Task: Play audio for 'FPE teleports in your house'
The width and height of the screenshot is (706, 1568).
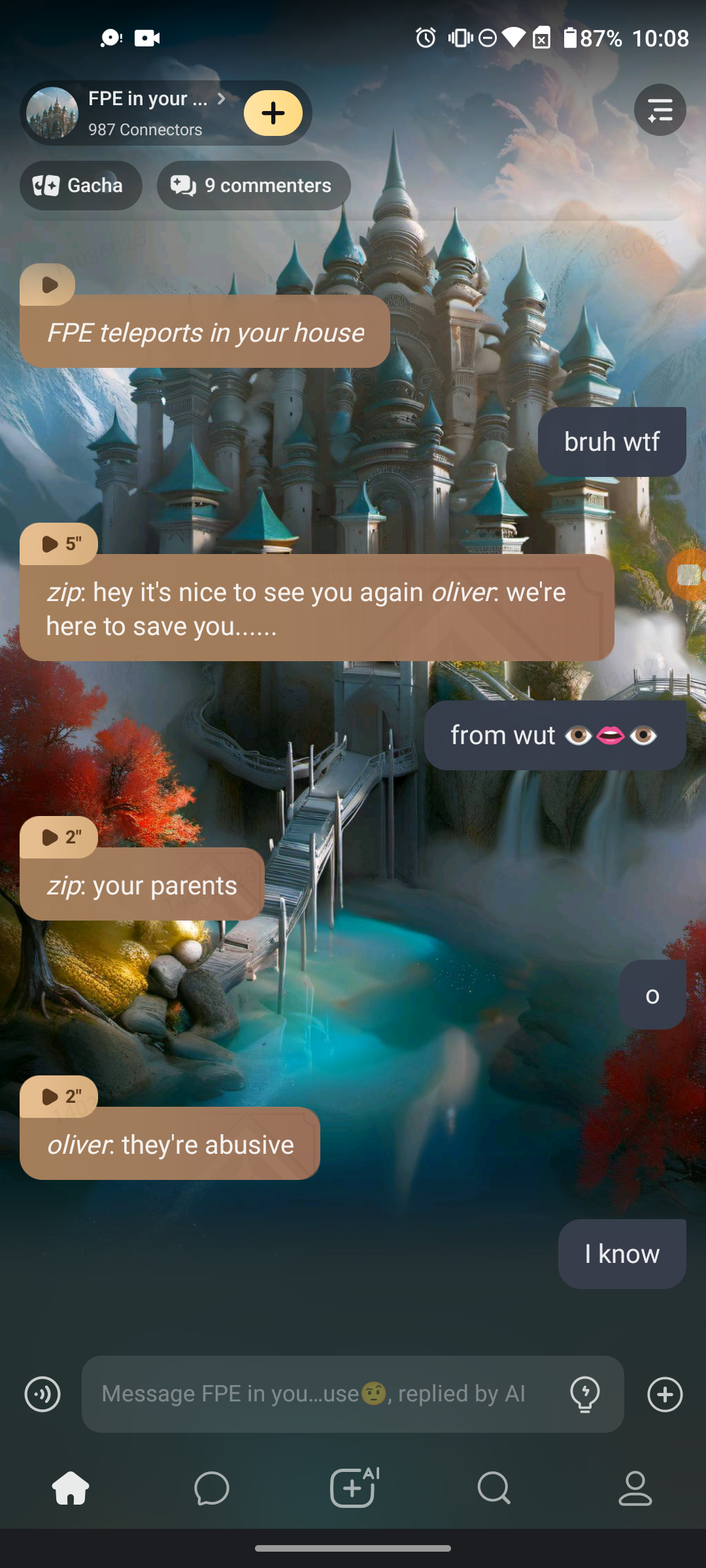Action: 48,285
